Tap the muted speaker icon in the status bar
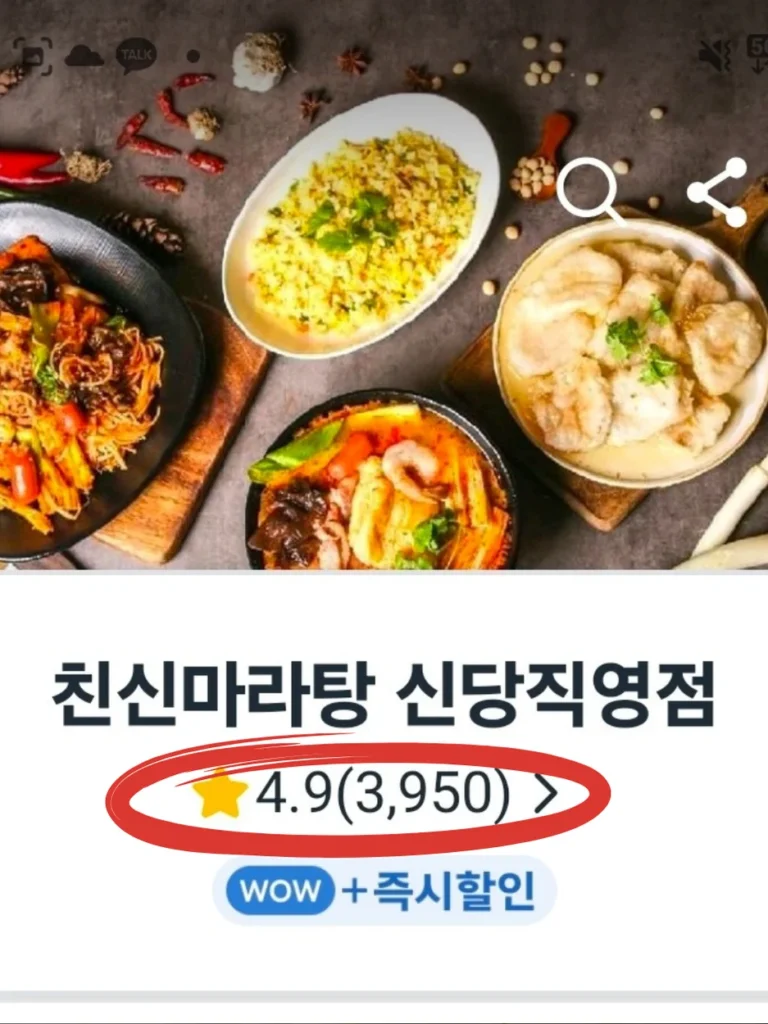The image size is (768, 1024). point(712,52)
